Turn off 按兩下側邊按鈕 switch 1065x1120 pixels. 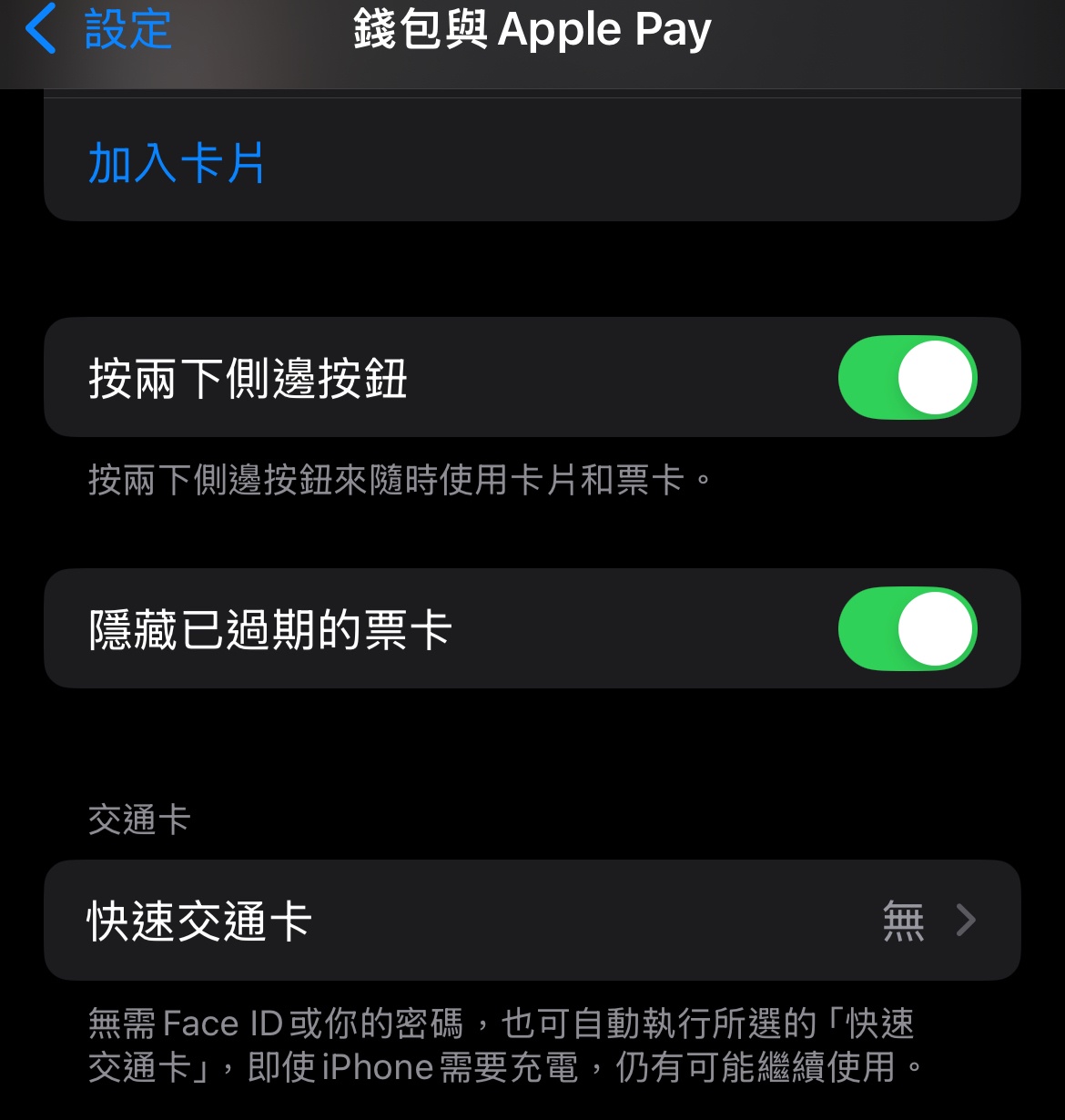(907, 378)
